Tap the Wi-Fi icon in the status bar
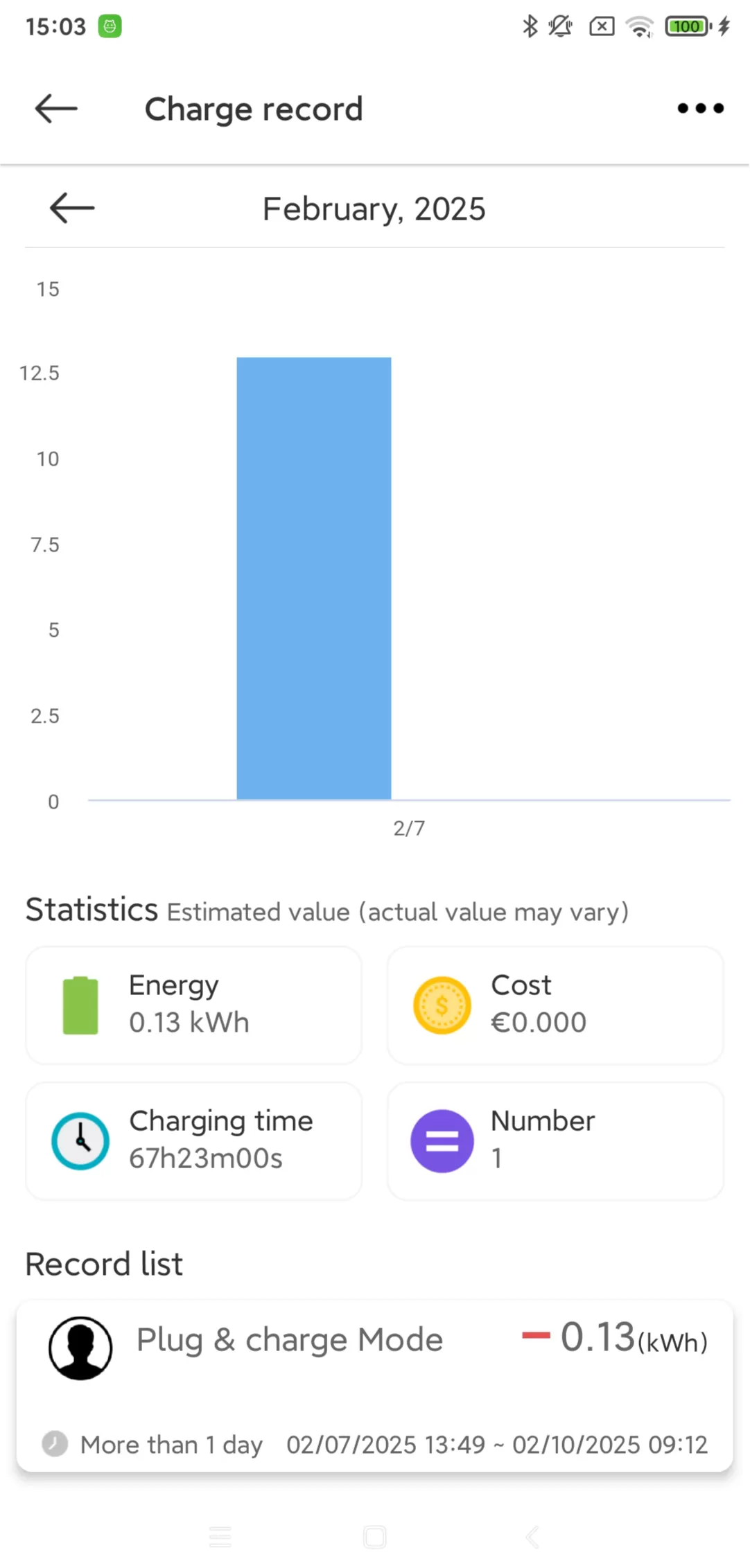The width and height of the screenshot is (750, 1568). coord(638,26)
